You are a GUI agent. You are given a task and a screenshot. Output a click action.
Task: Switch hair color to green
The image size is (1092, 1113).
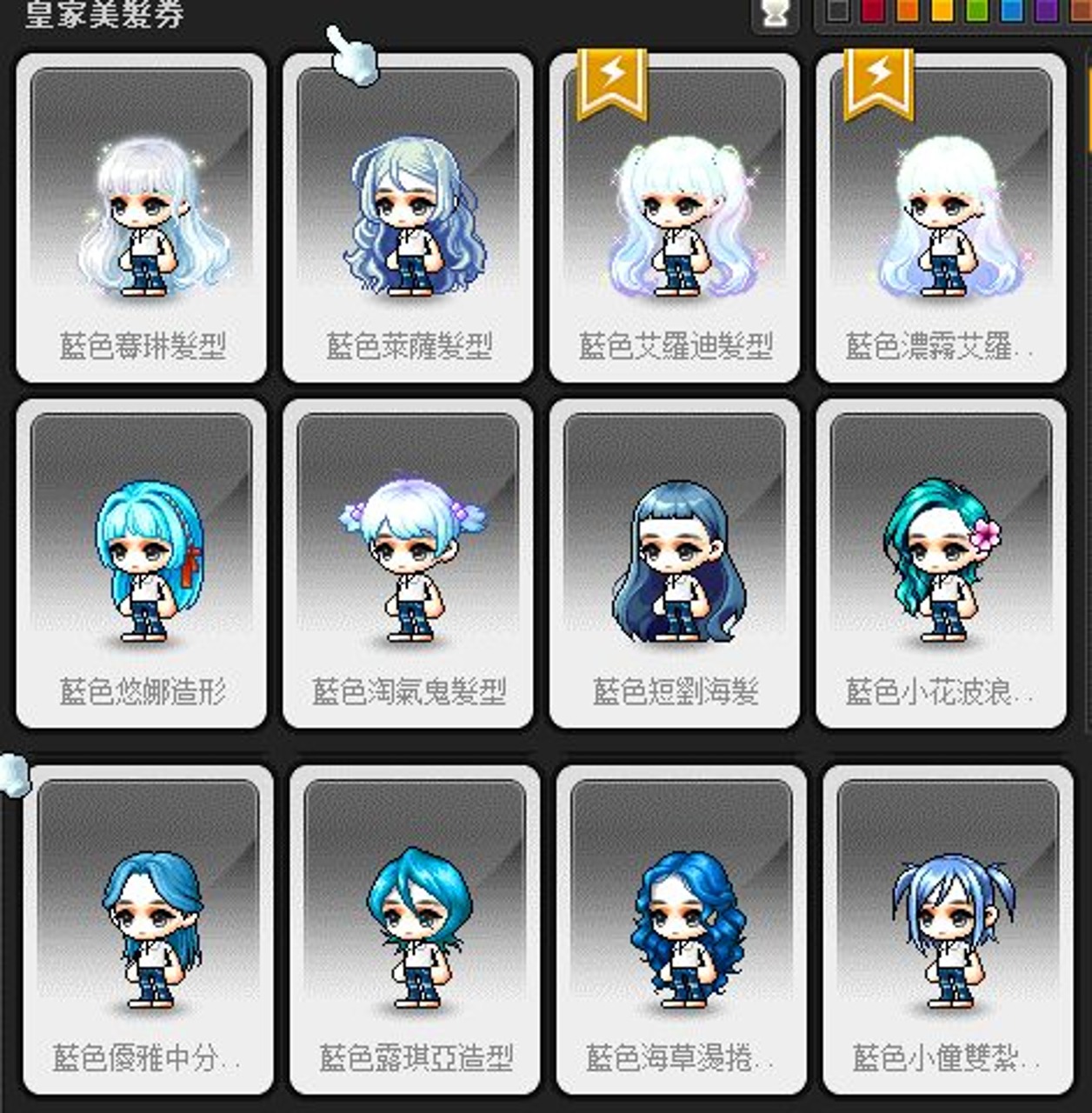click(x=976, y=10)
